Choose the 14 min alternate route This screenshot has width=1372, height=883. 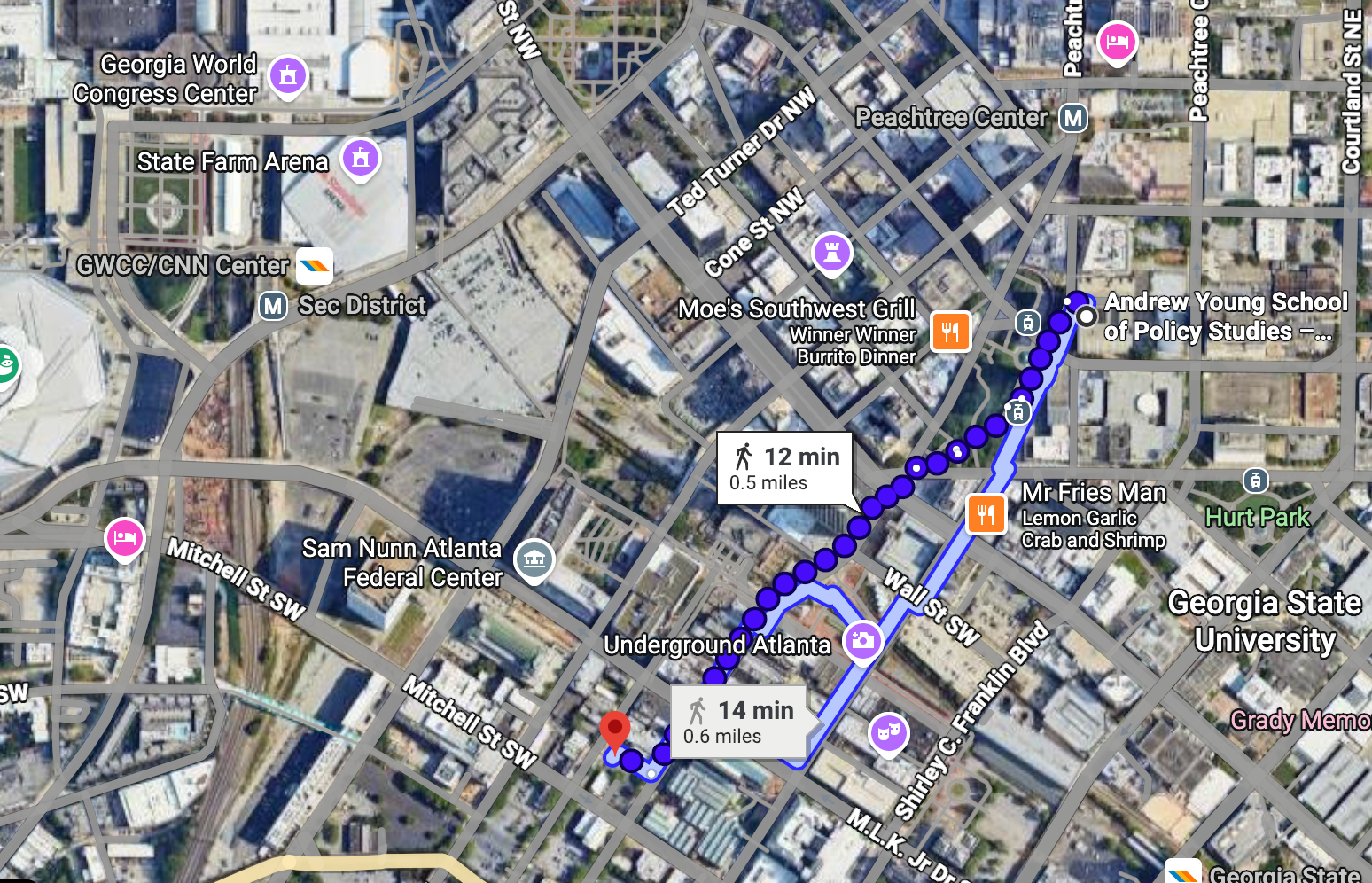click(x=738, y=722)
